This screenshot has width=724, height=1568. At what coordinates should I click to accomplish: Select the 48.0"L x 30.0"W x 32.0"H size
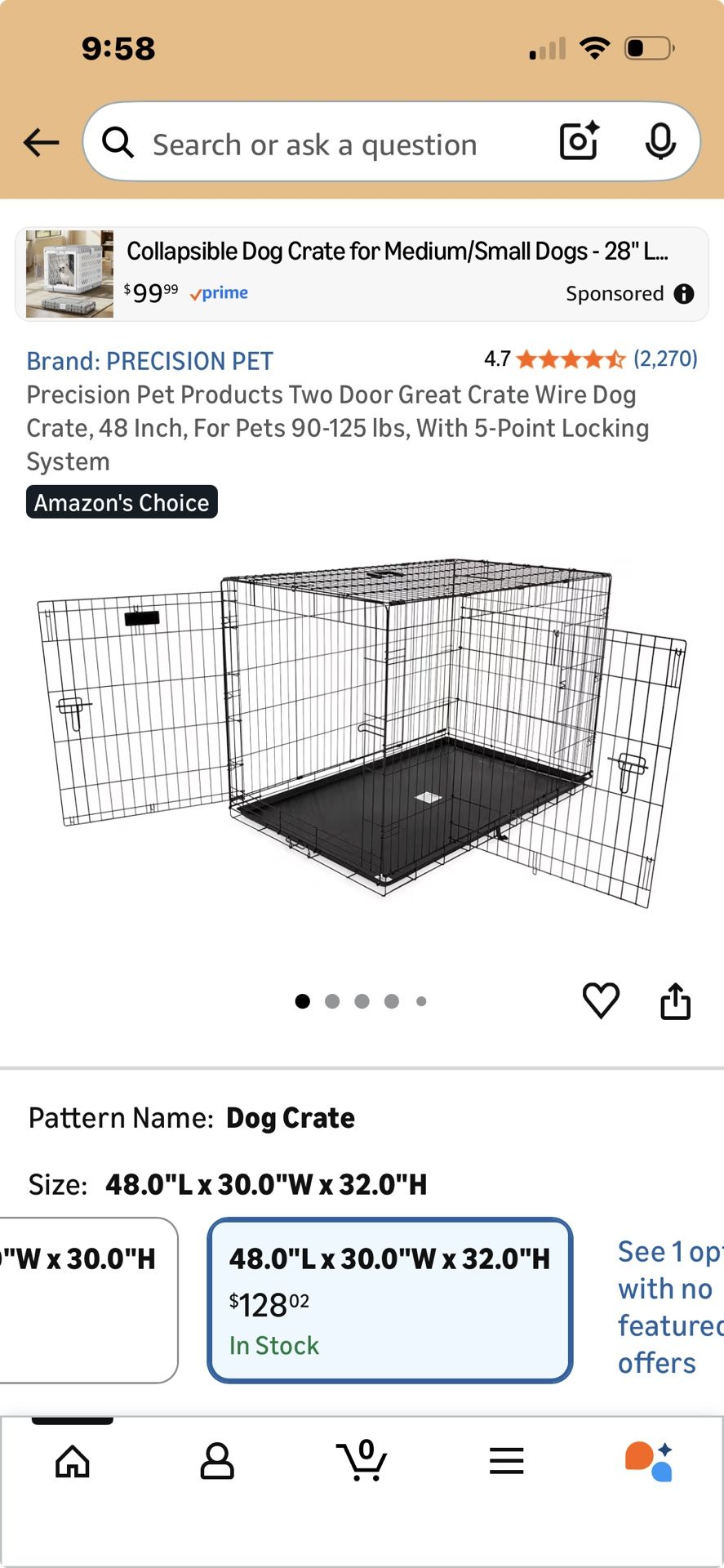coord(389,1300)
